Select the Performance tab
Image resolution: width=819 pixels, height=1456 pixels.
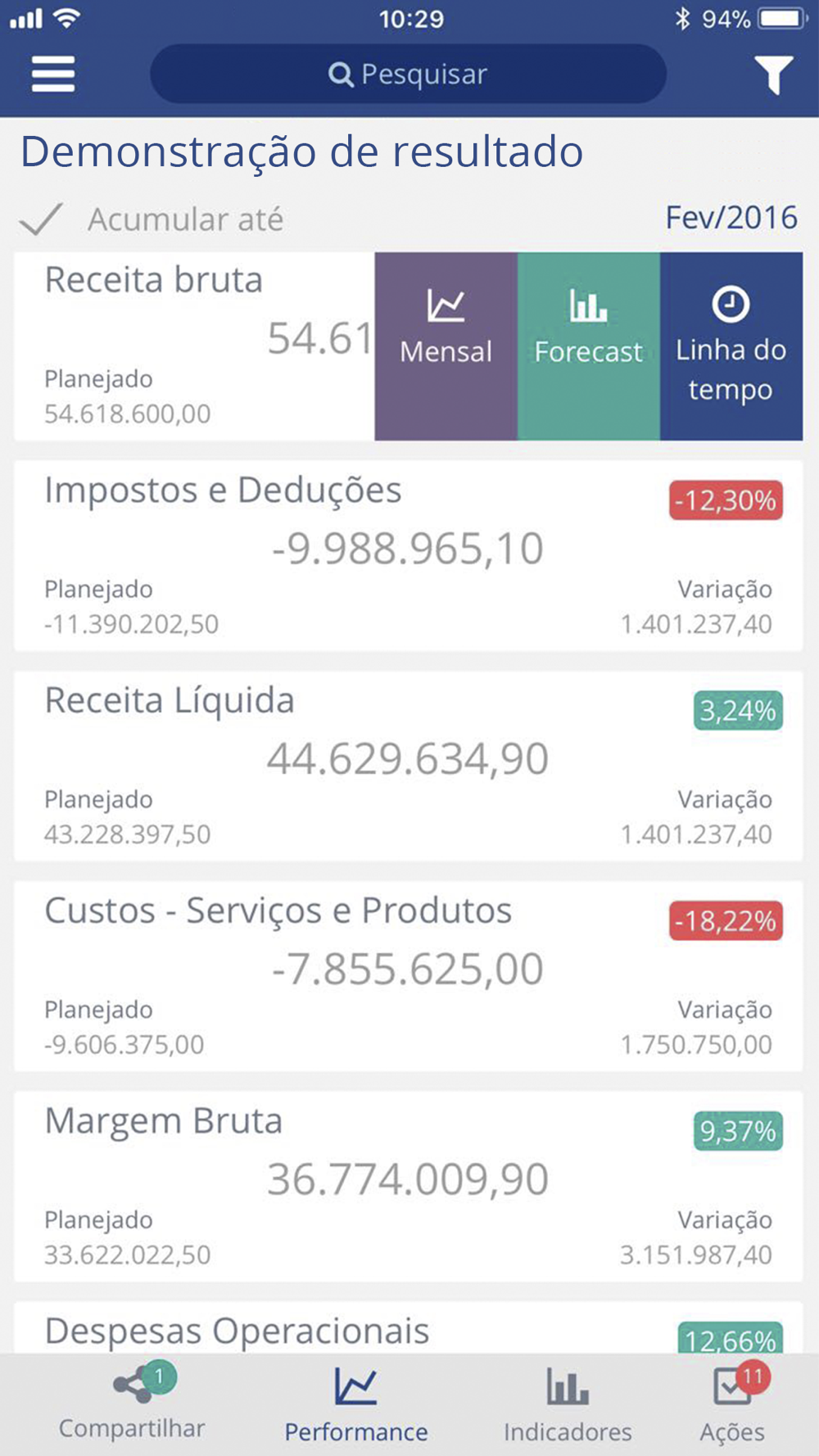click(356, 1405)
